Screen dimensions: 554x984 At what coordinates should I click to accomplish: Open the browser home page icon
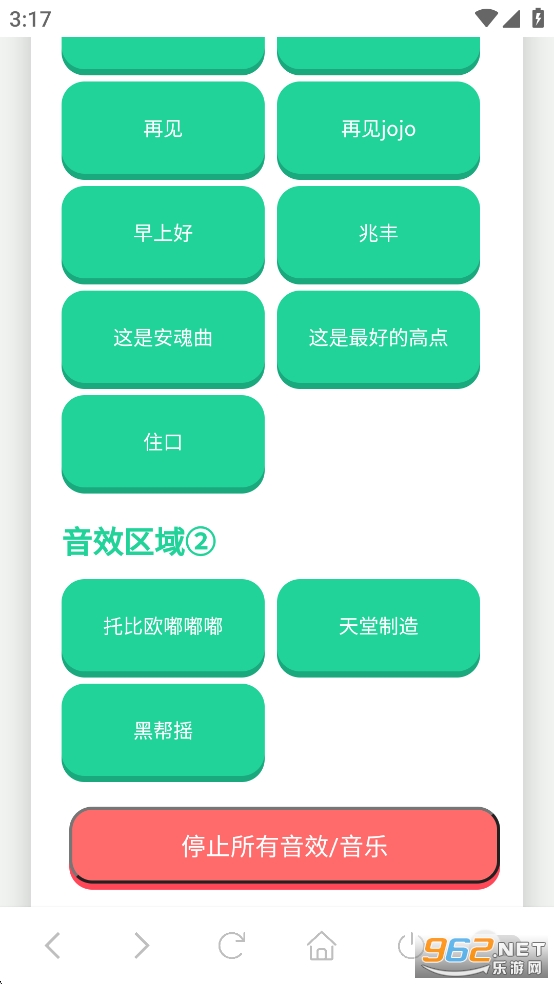click(321, 945)
